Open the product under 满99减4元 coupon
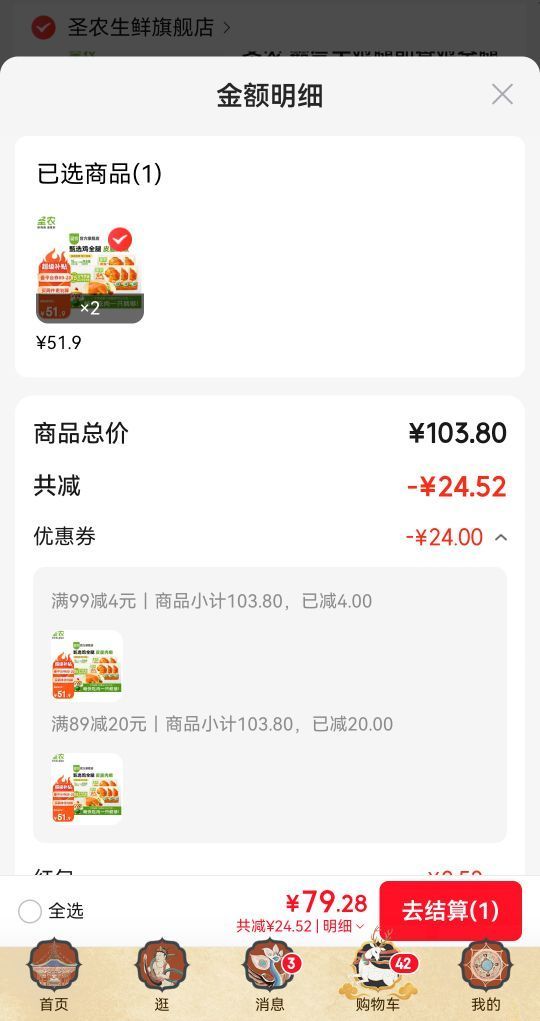The height and width of the screenshot is (1021, 540). (x=87, y=665)
